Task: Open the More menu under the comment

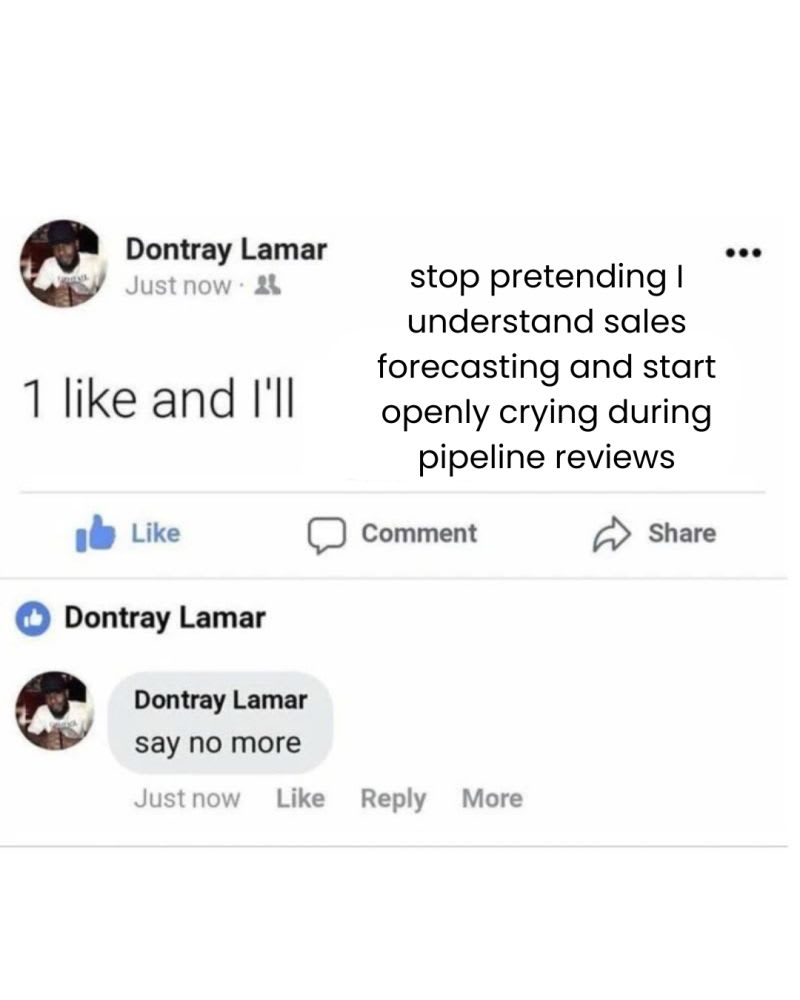Action: (x=491, y=798)
